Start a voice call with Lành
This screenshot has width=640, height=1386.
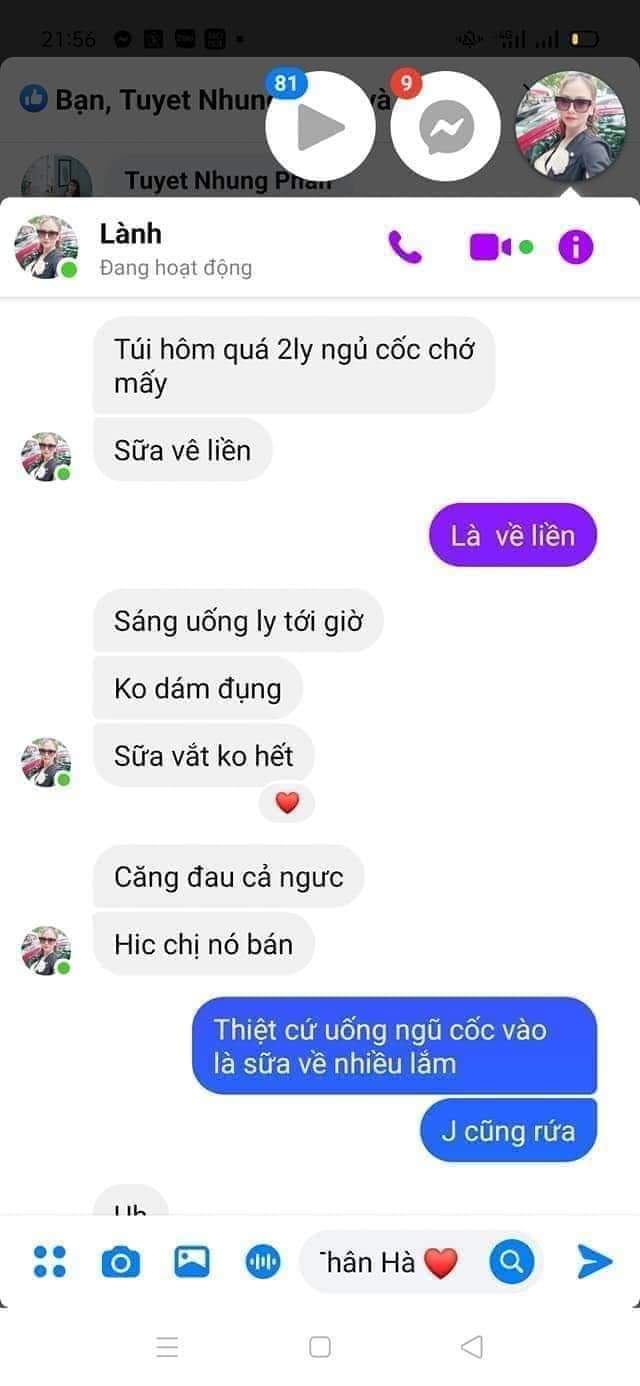[x=404, y=246]
